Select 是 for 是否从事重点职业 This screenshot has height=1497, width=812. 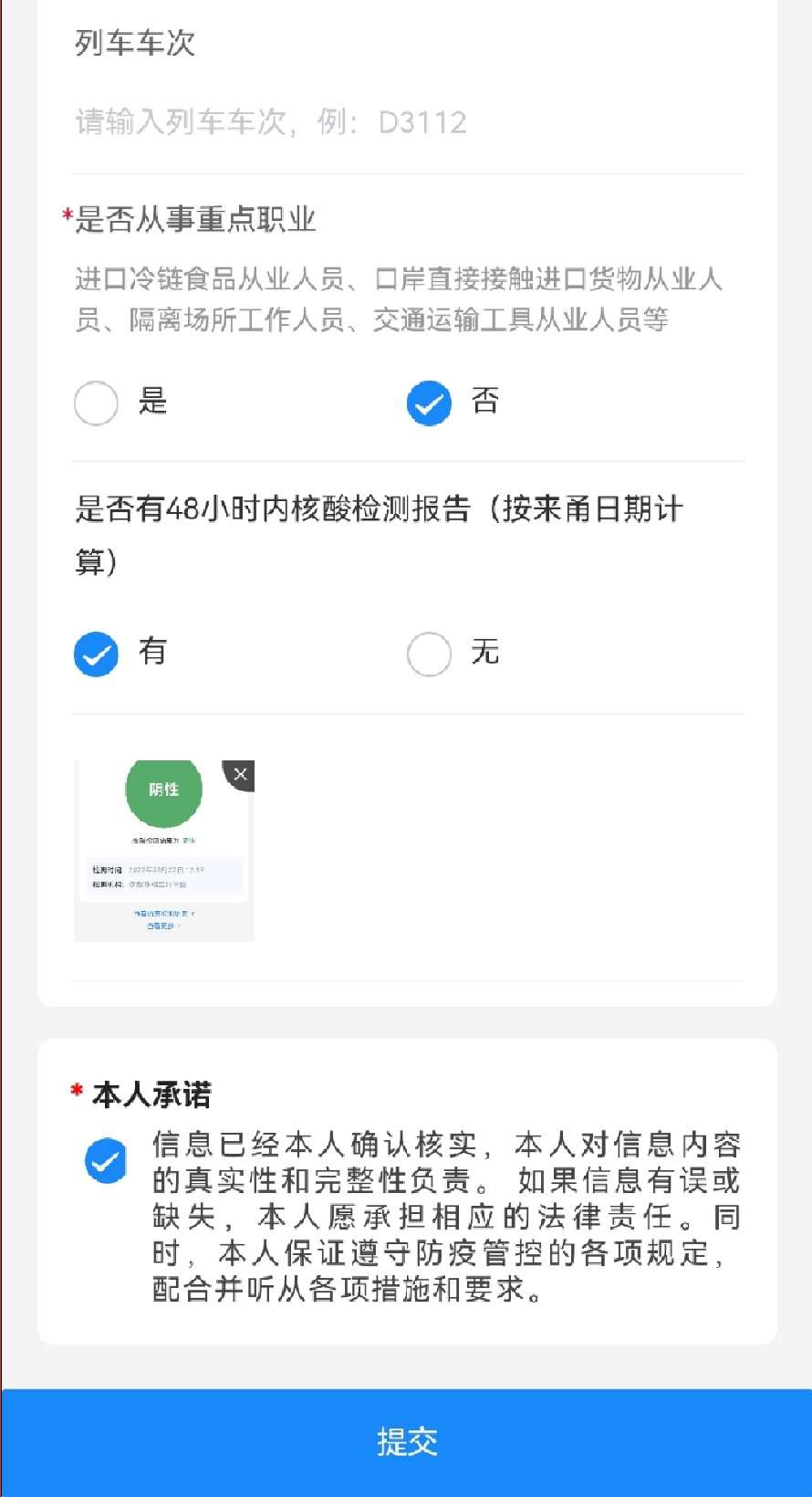point(97,403)
